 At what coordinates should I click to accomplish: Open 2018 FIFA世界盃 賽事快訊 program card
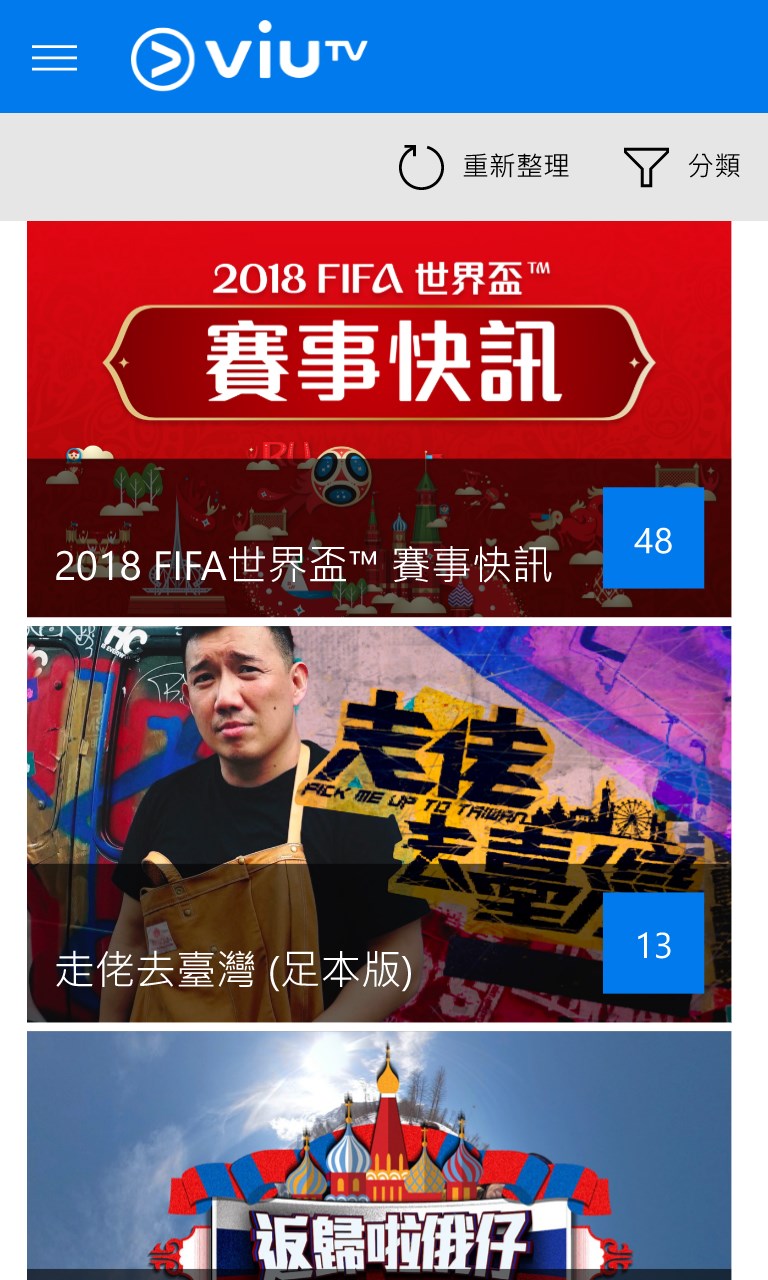[x=378, y=418]
